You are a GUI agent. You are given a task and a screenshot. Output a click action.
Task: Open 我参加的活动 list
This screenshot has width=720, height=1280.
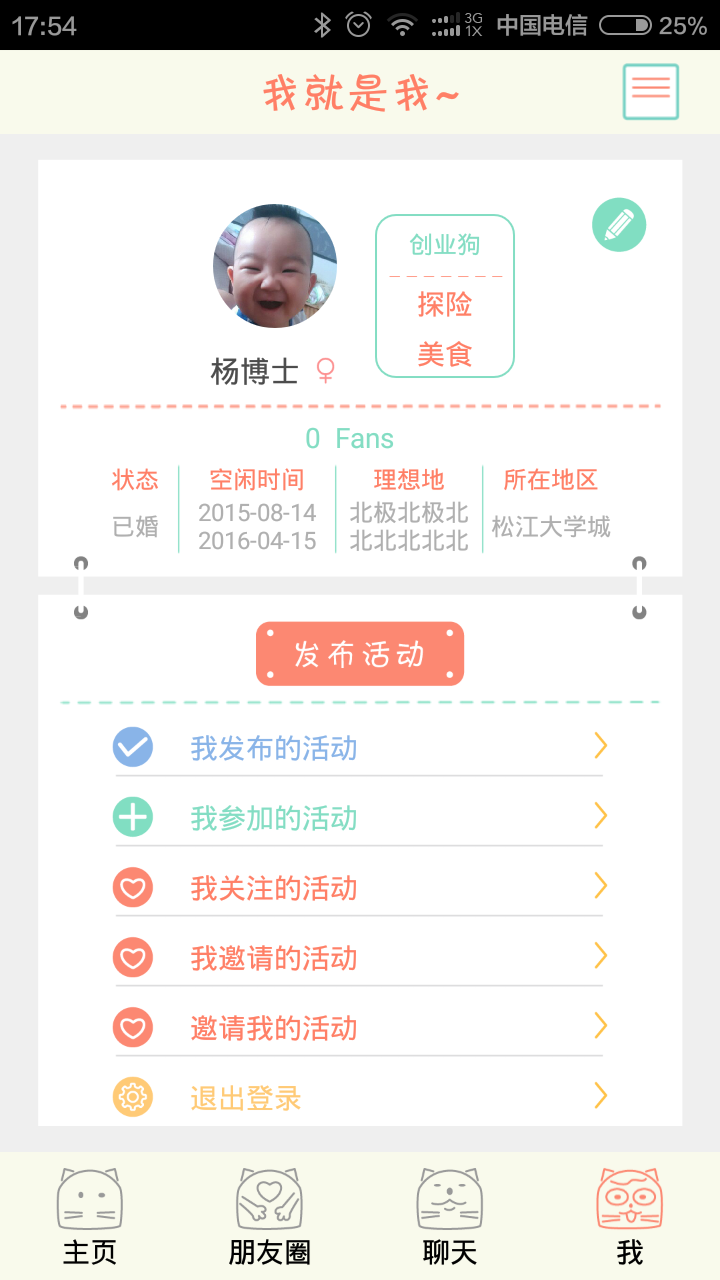coord(359,817)
